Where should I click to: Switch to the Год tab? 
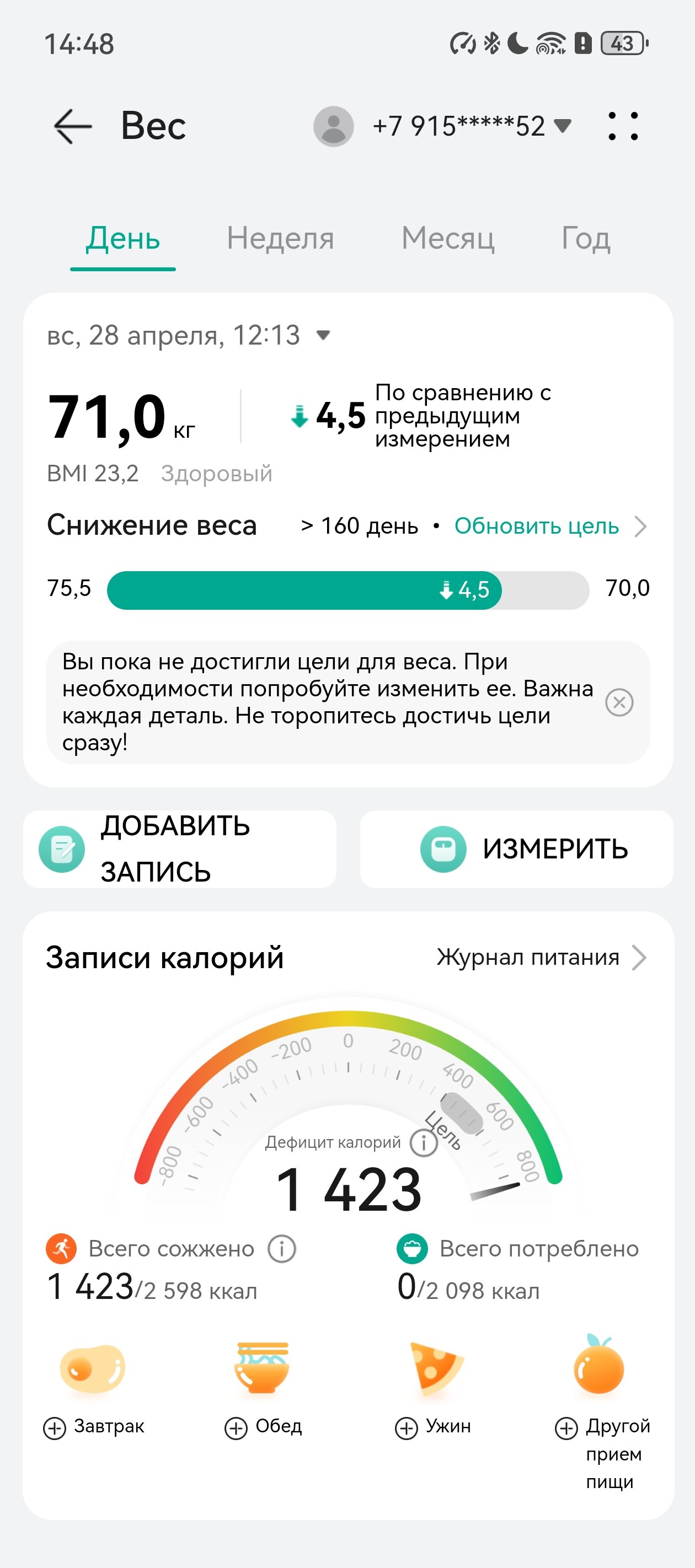pos(585,239)
